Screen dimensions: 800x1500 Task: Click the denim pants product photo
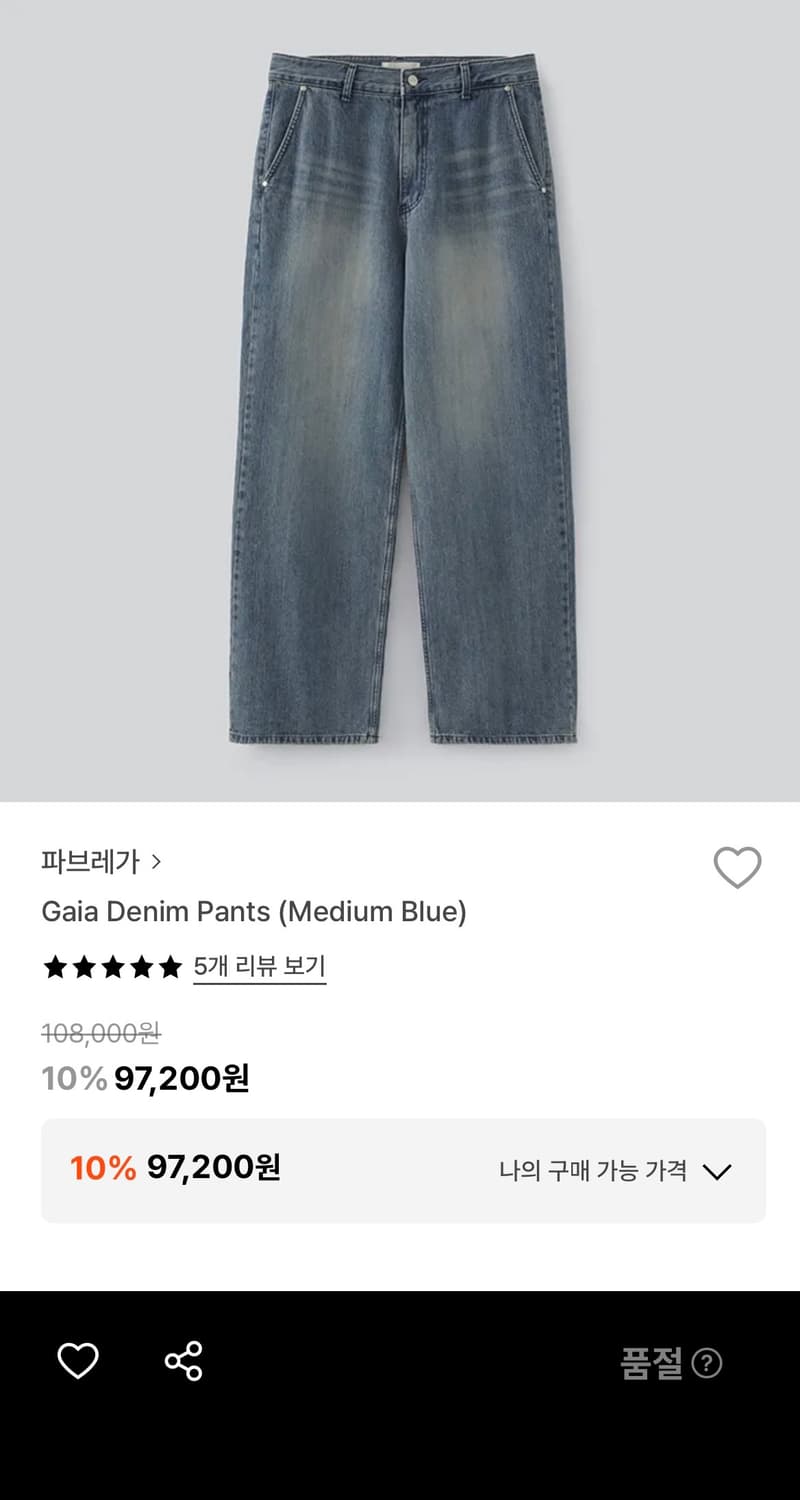400,400
